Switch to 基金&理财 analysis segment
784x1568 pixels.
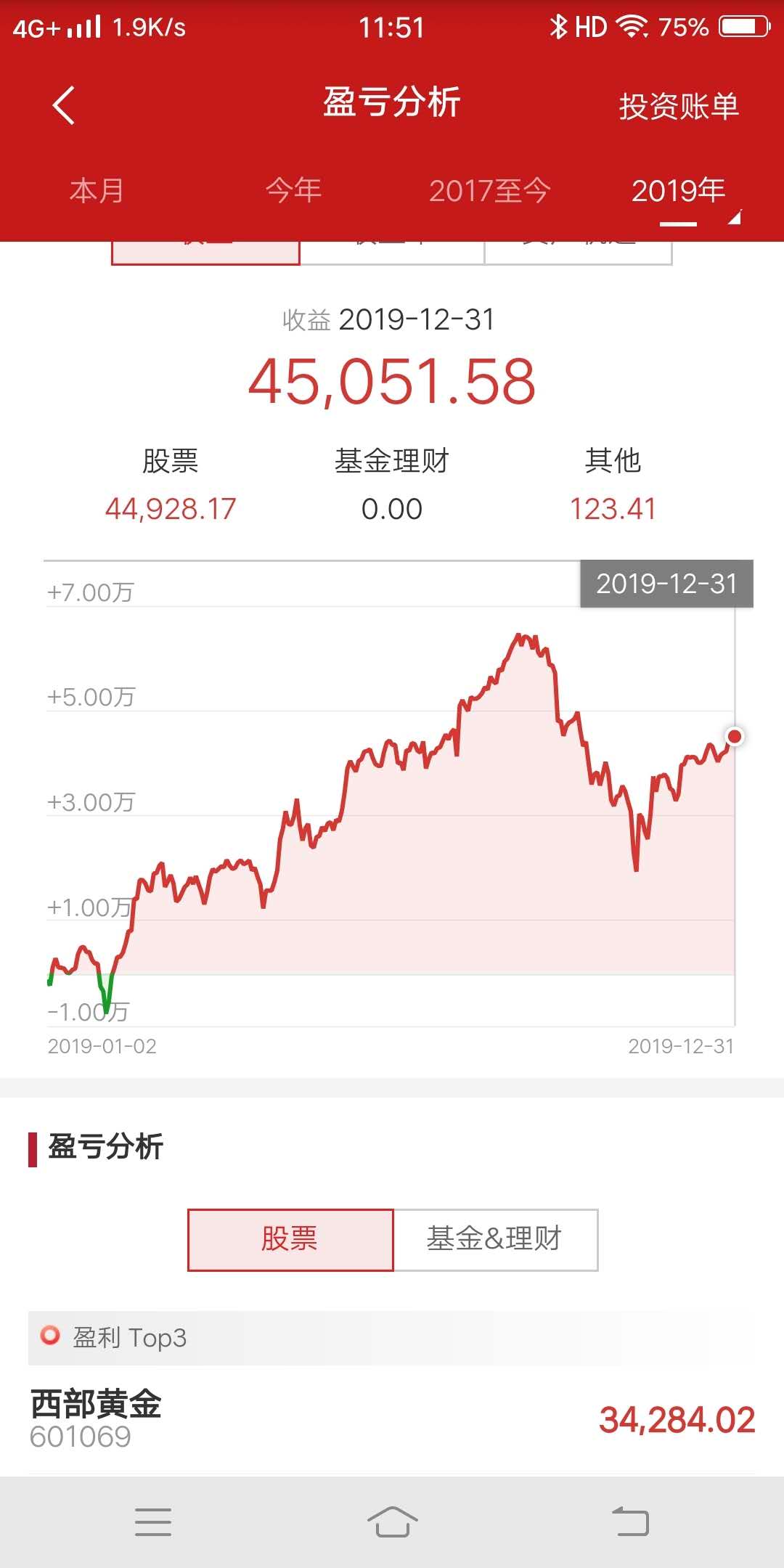coord(495,1240)
